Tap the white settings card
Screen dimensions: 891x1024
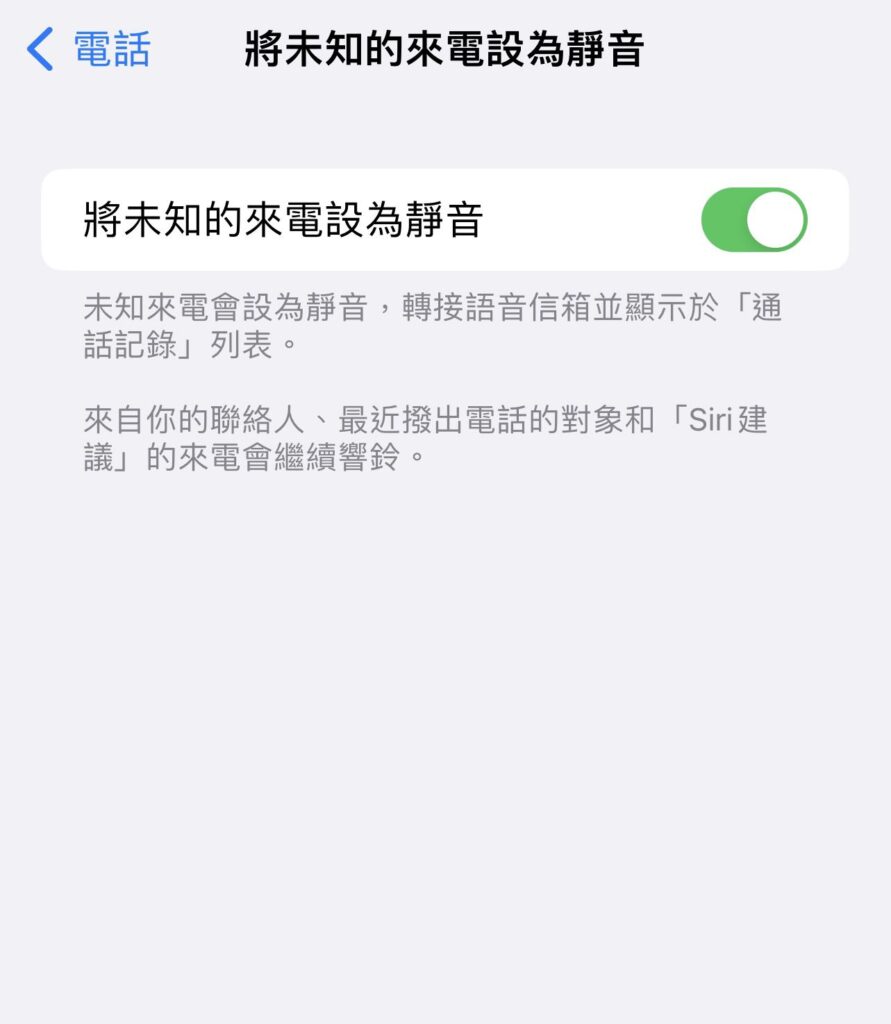point(445,219)
